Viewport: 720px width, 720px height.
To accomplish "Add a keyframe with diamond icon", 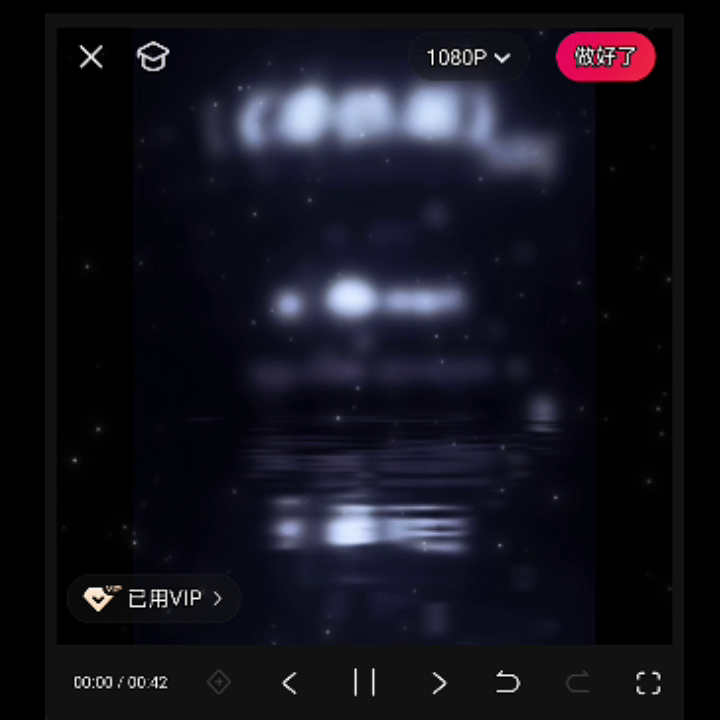I will pyautogui.click(x=218, y=683).
